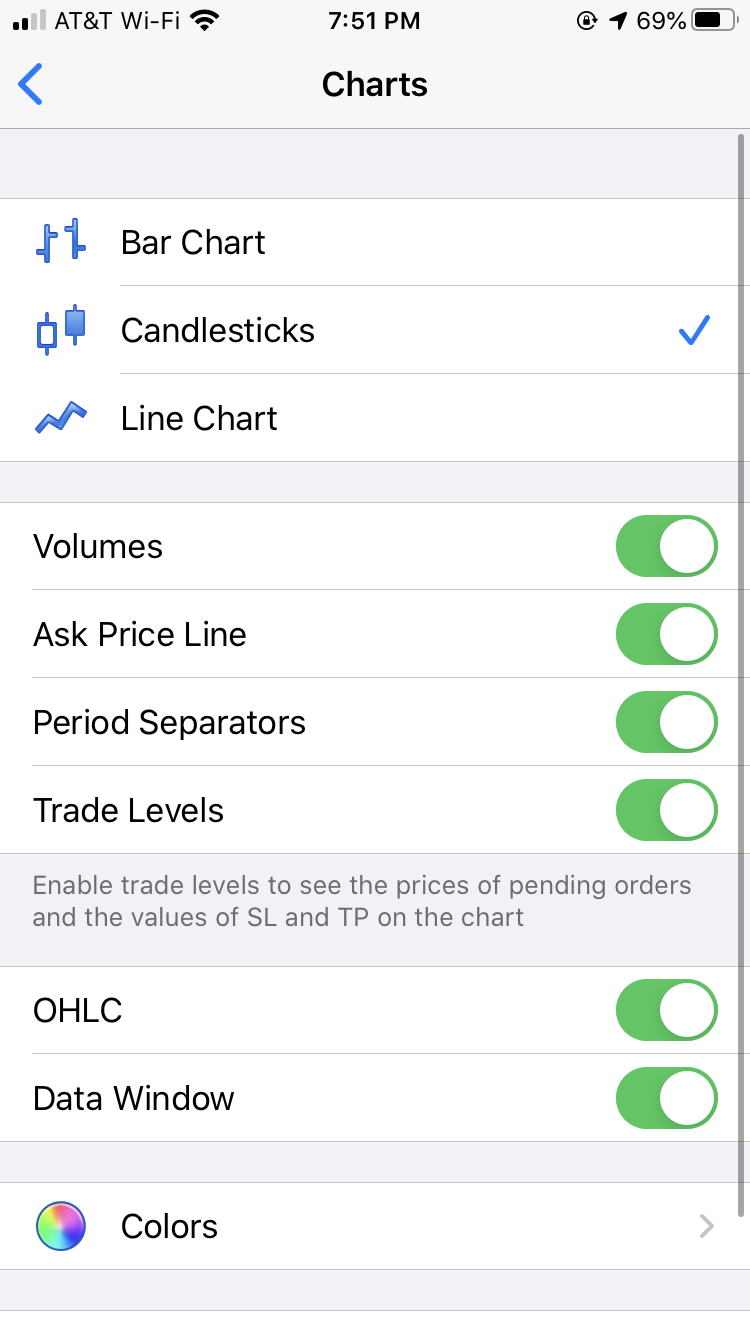Toggle the Data Window switch
This screenshot has width=750, height=1334.
(x=667, y=1099)
